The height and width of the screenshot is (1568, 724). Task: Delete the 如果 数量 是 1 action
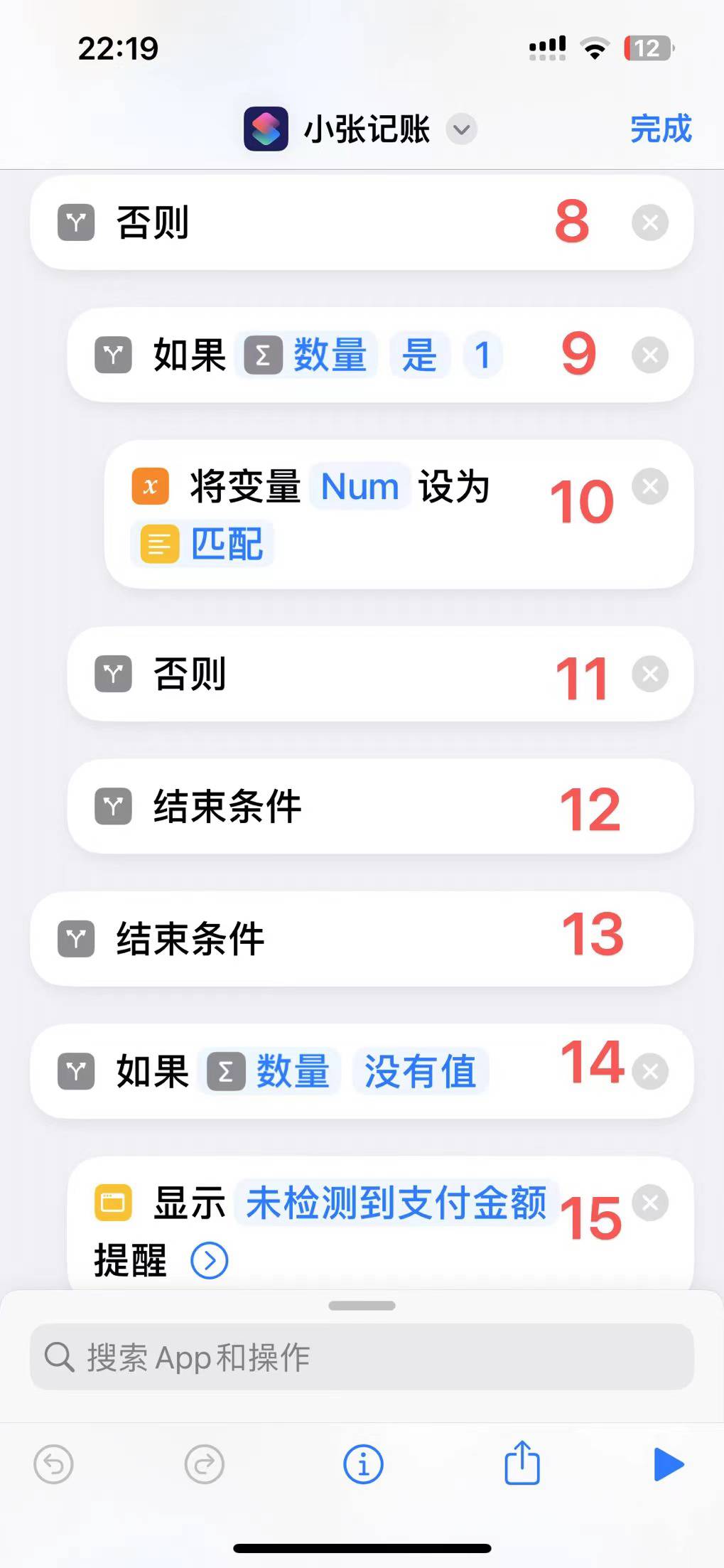(x=649, y=355)
